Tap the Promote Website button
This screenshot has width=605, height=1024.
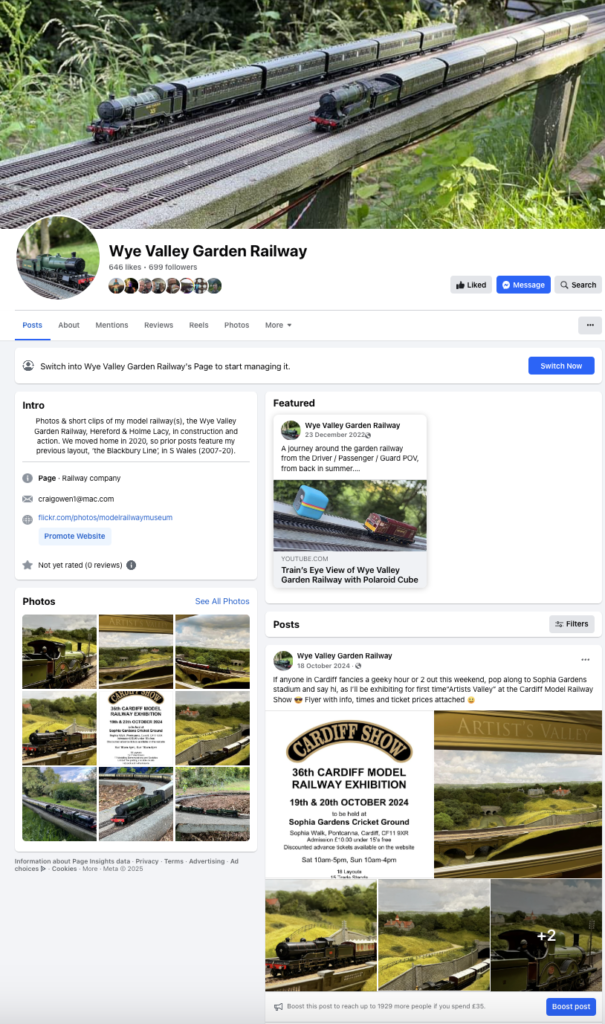[75, 536]
